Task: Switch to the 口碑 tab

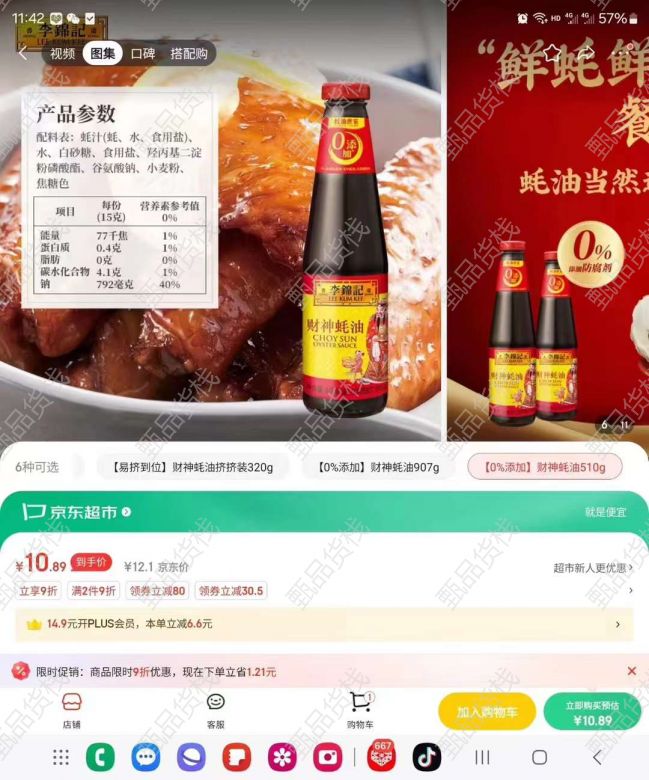Action: tap(142, 54)
